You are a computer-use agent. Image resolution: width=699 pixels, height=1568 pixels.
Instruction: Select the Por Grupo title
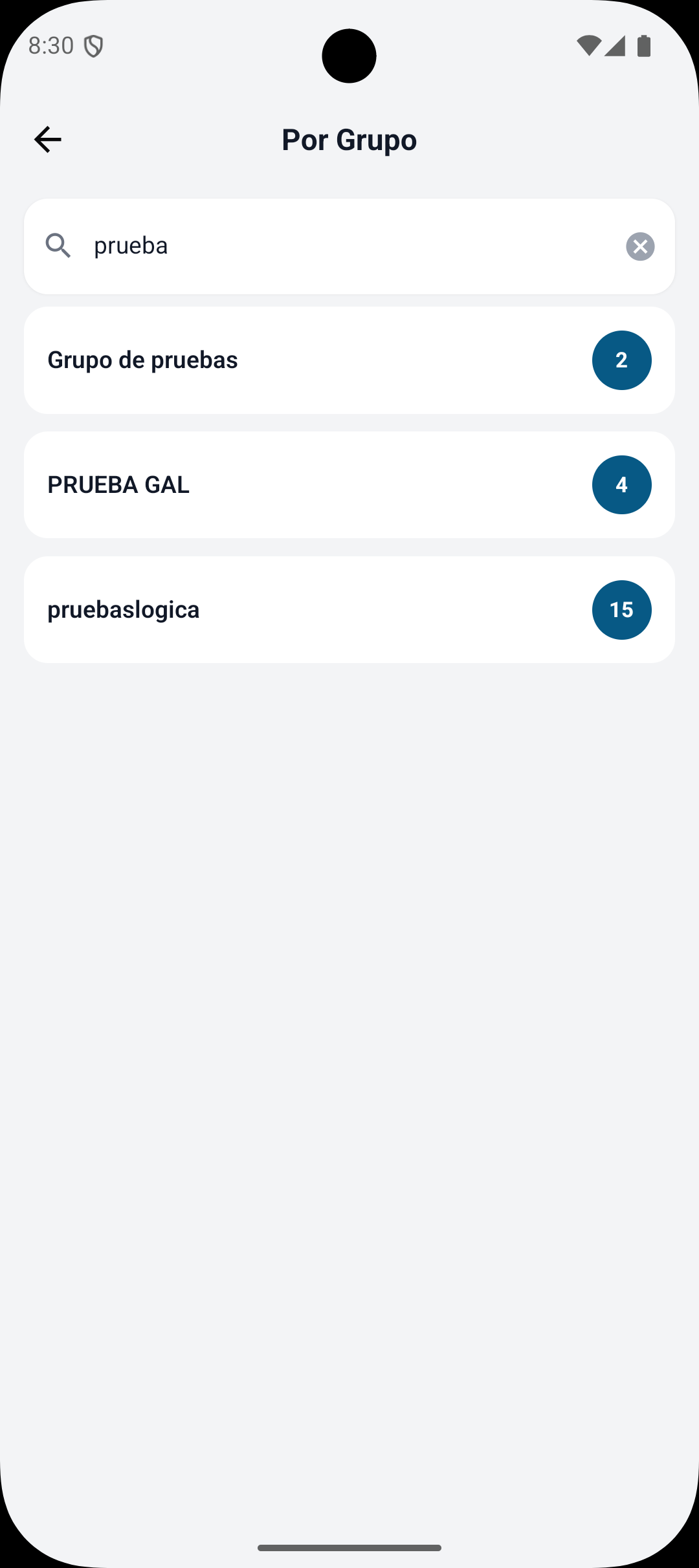coord(349,138)
